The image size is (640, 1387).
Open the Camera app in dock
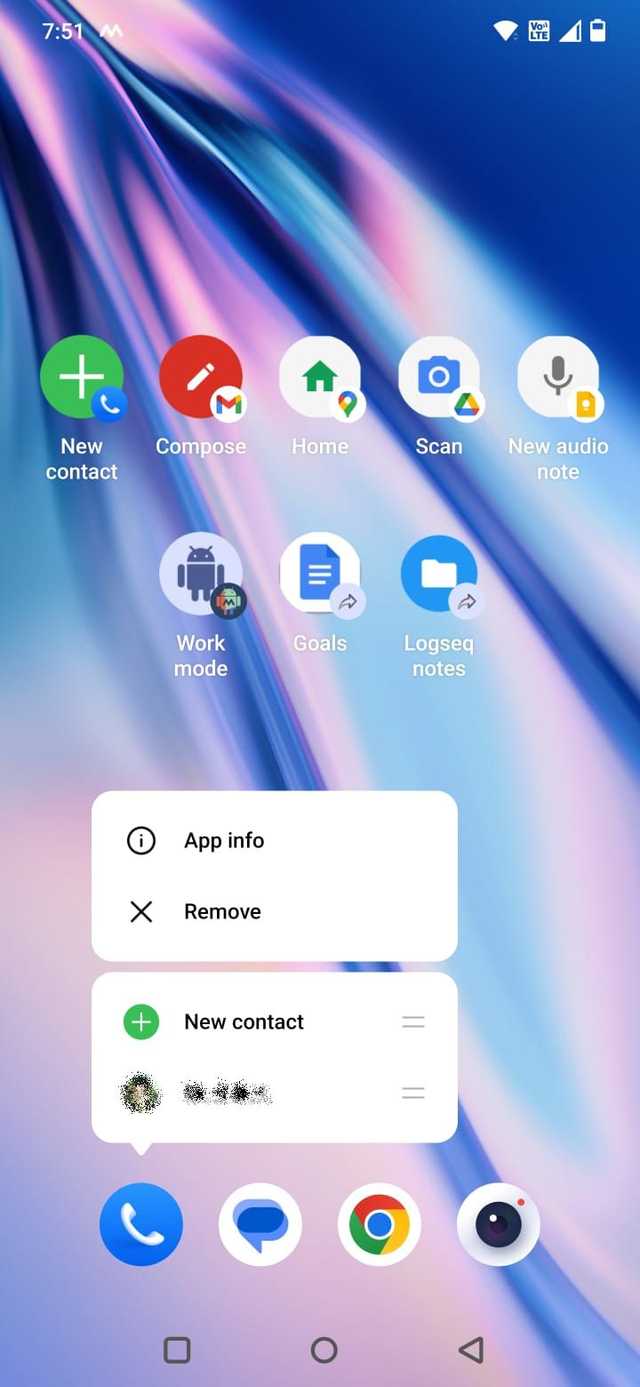coord(498,1224)
